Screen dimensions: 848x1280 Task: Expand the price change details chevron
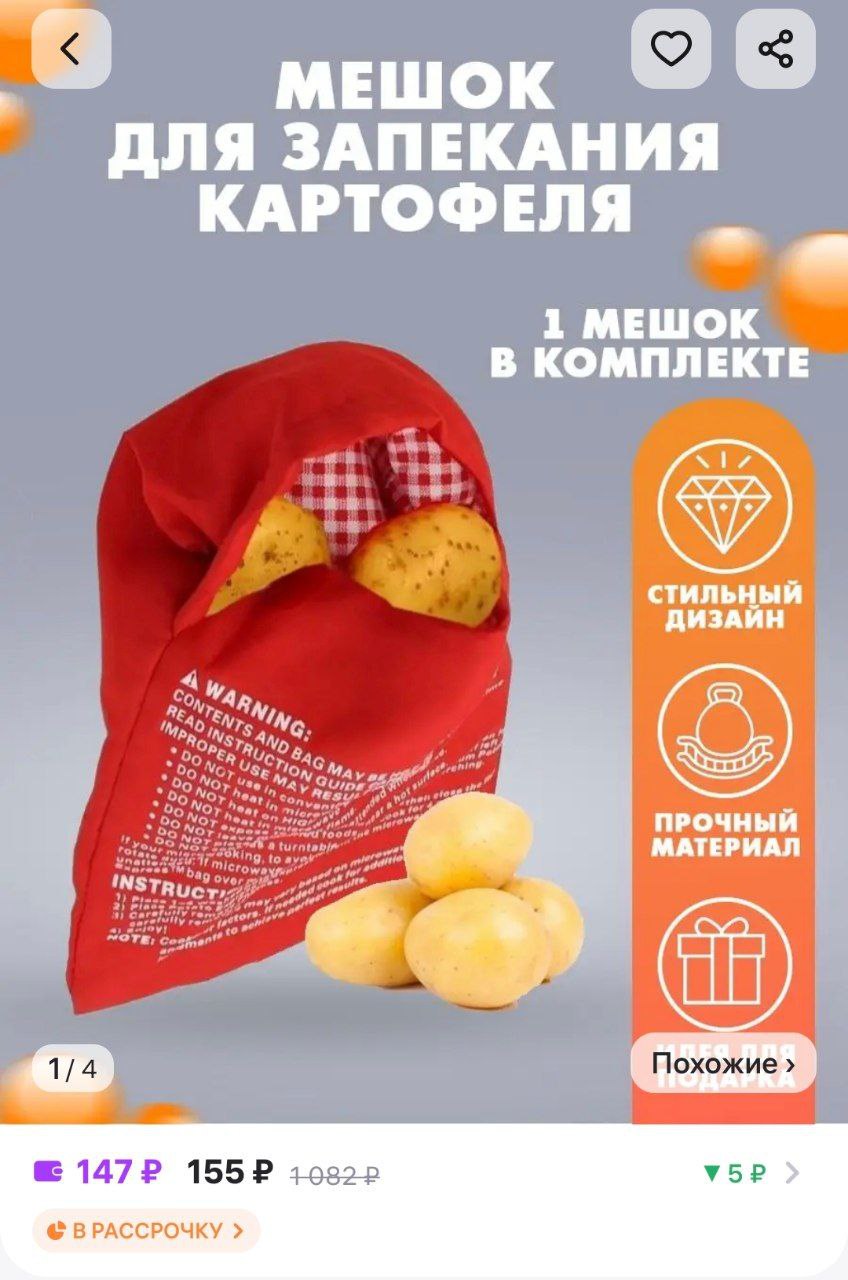click(x=792, y=1173)
